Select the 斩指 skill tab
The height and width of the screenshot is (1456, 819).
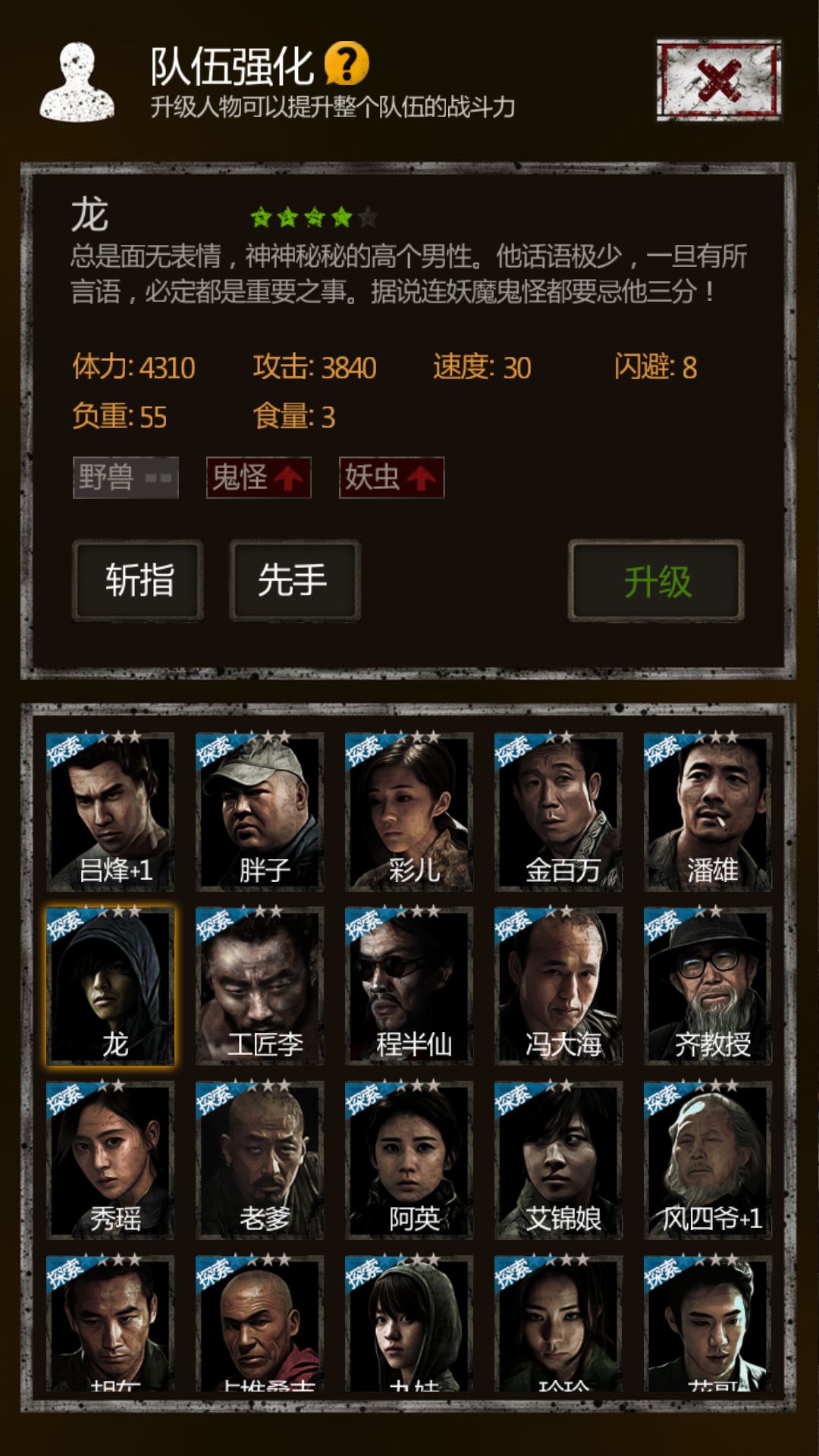click(137, 580)
